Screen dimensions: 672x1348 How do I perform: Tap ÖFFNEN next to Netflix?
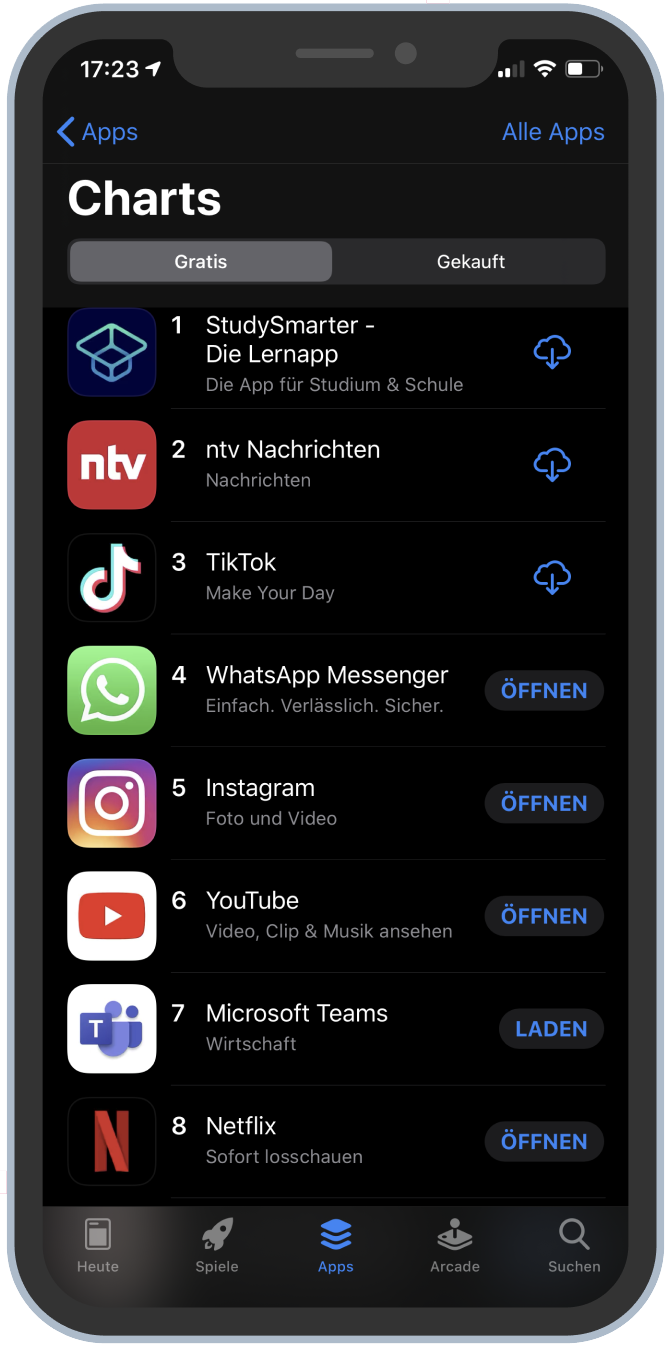pos(544,1141)
